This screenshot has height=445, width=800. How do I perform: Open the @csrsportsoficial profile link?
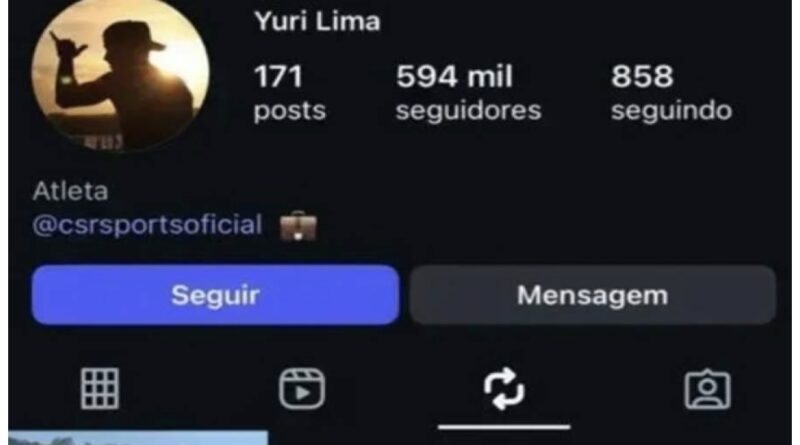(x=148, y=225)
